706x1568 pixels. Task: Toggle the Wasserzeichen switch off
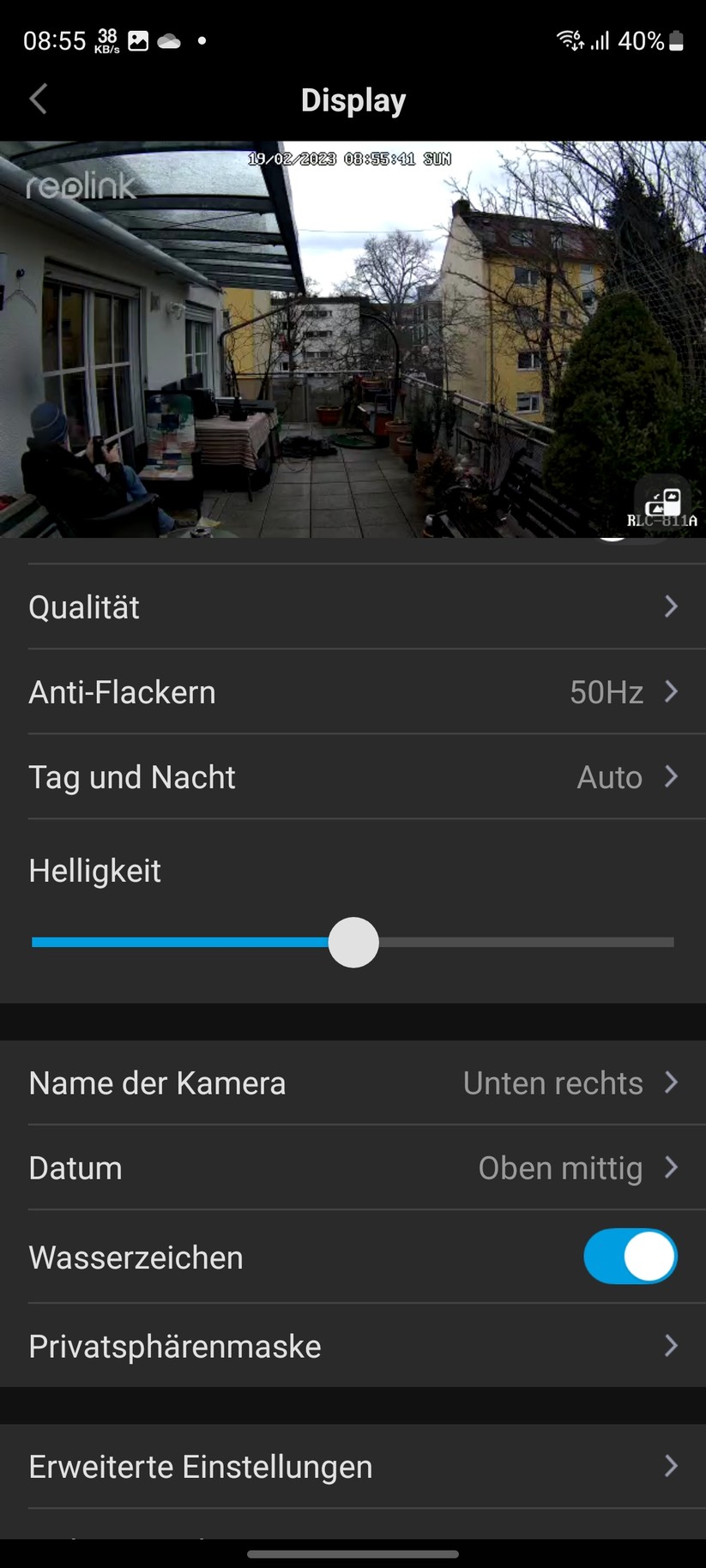click(631, 1256)
